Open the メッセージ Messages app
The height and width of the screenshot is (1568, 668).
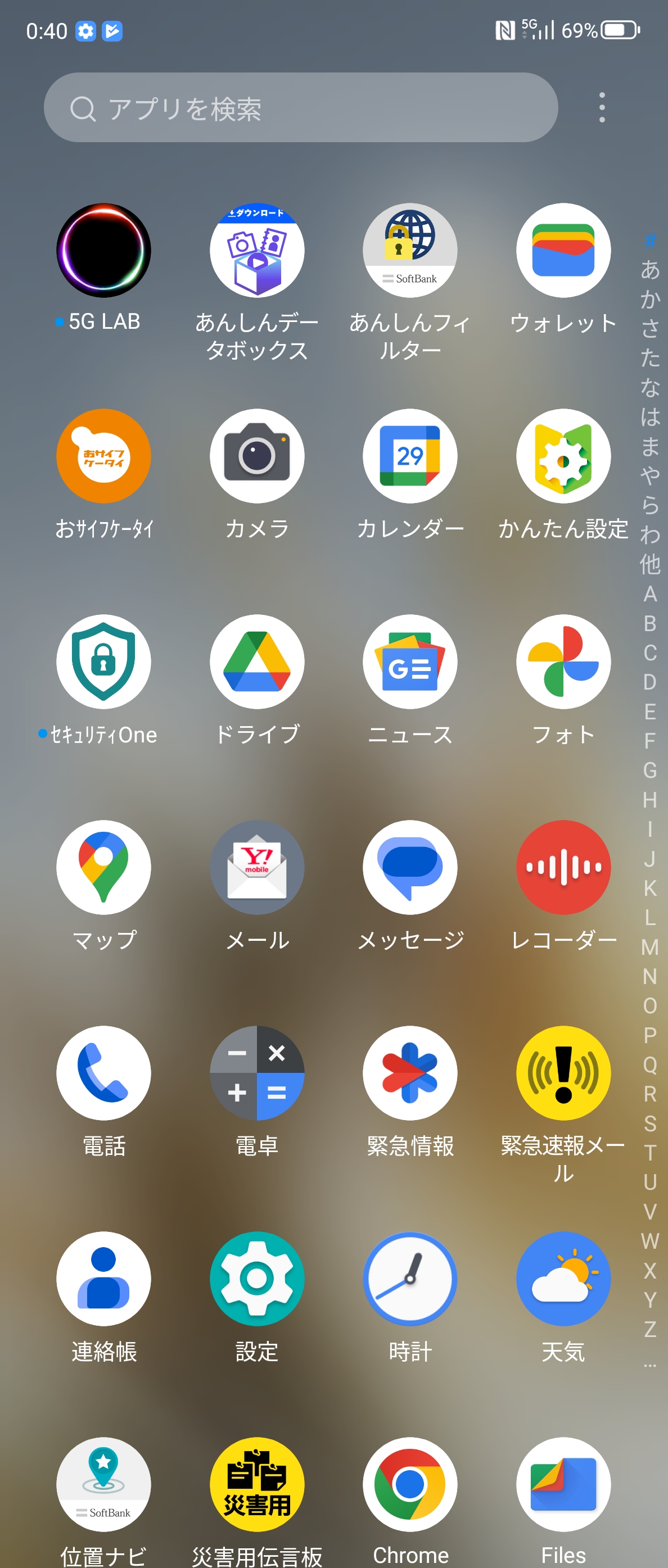tap(410, 867)
